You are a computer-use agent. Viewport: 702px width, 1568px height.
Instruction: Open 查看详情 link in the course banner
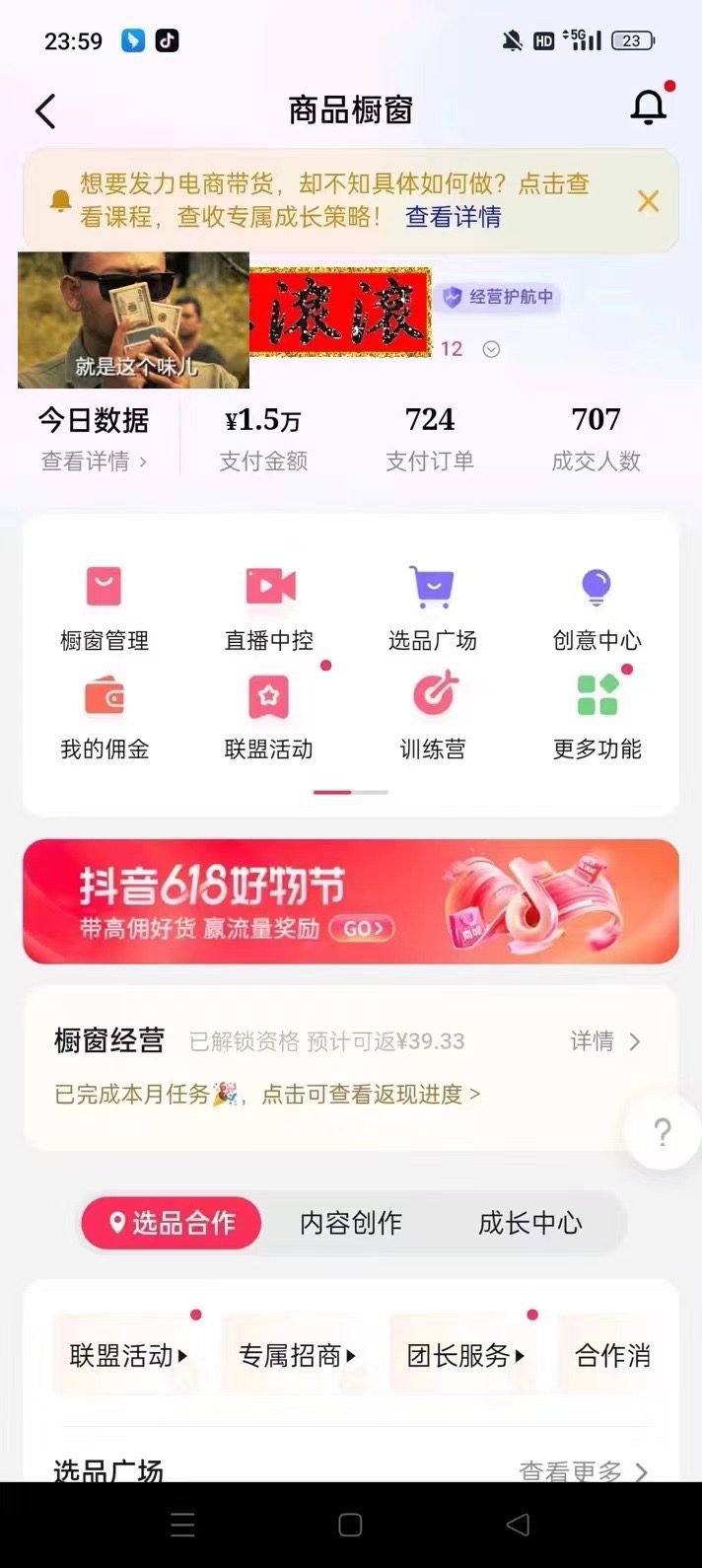(453, 217)
